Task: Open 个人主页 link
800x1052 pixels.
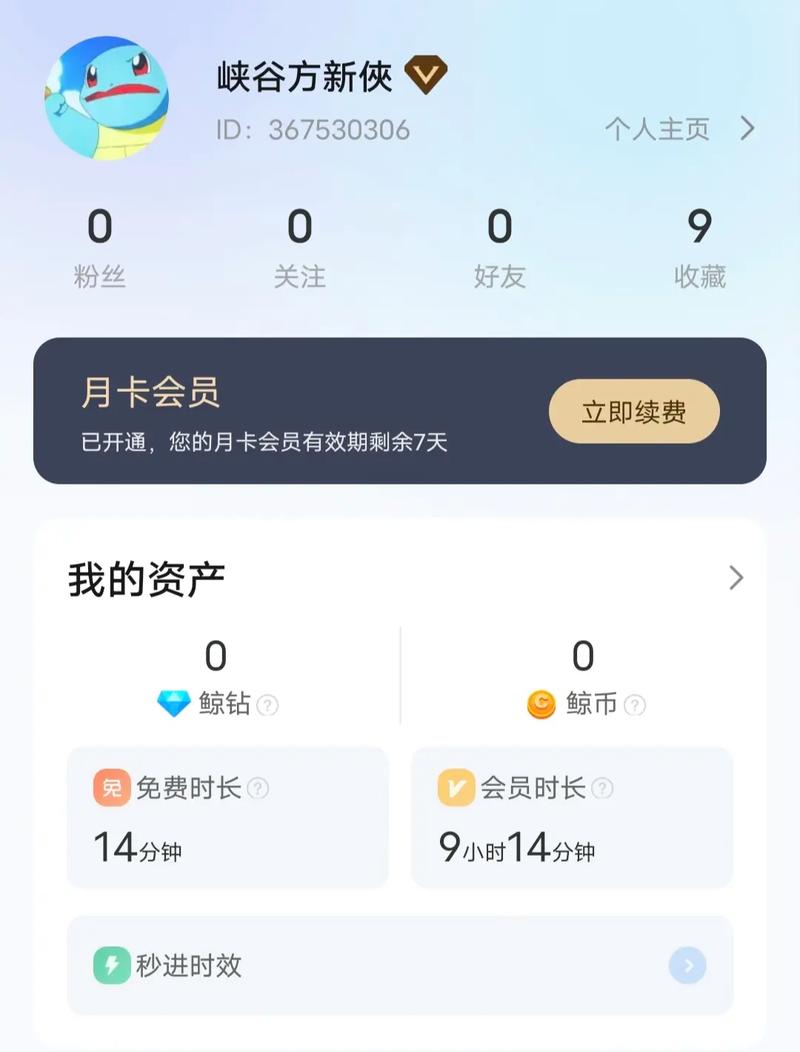Action: pyautogui.click(x=658, y=129)
